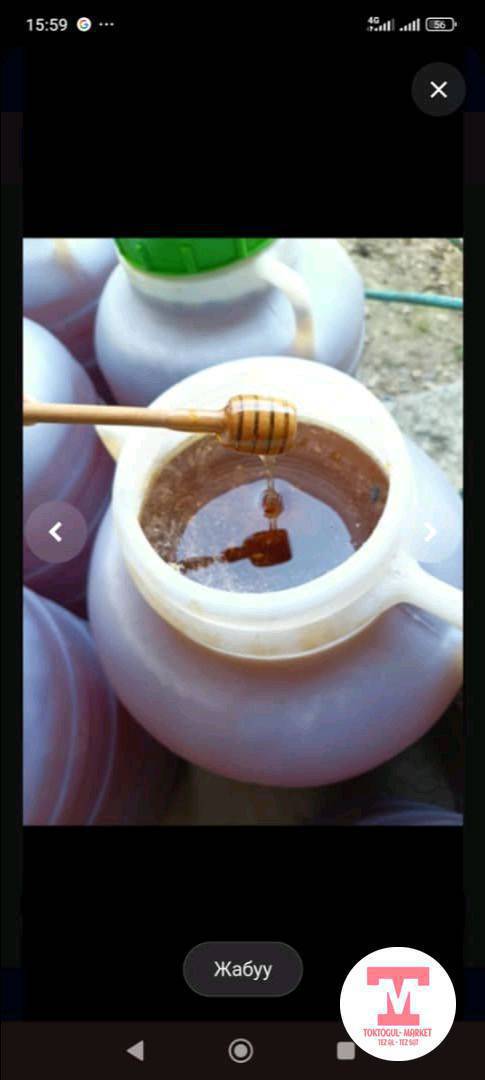Close the photo viewer with the X

point(438,90)
